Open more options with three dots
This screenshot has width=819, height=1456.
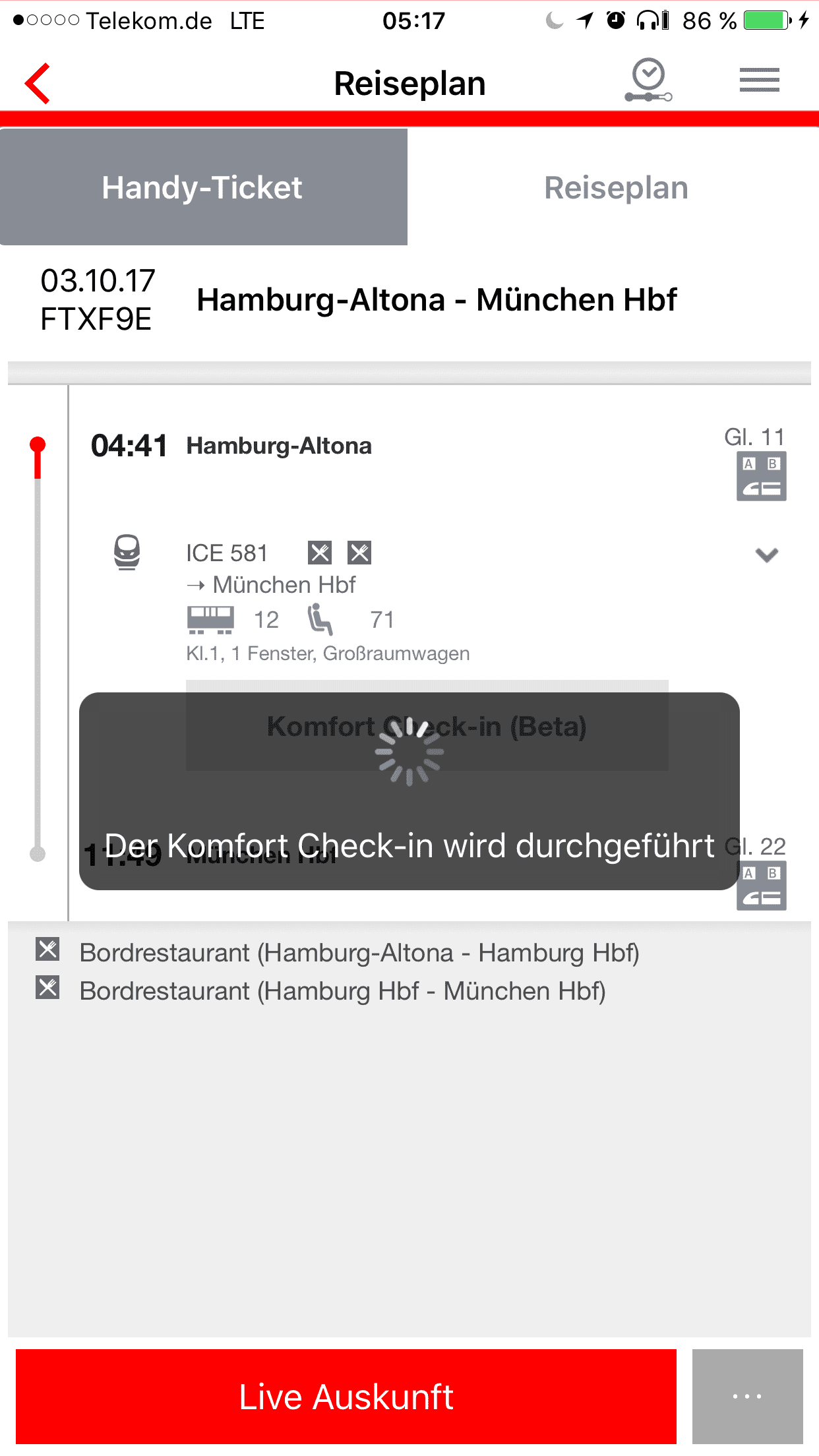point(747,1396)
